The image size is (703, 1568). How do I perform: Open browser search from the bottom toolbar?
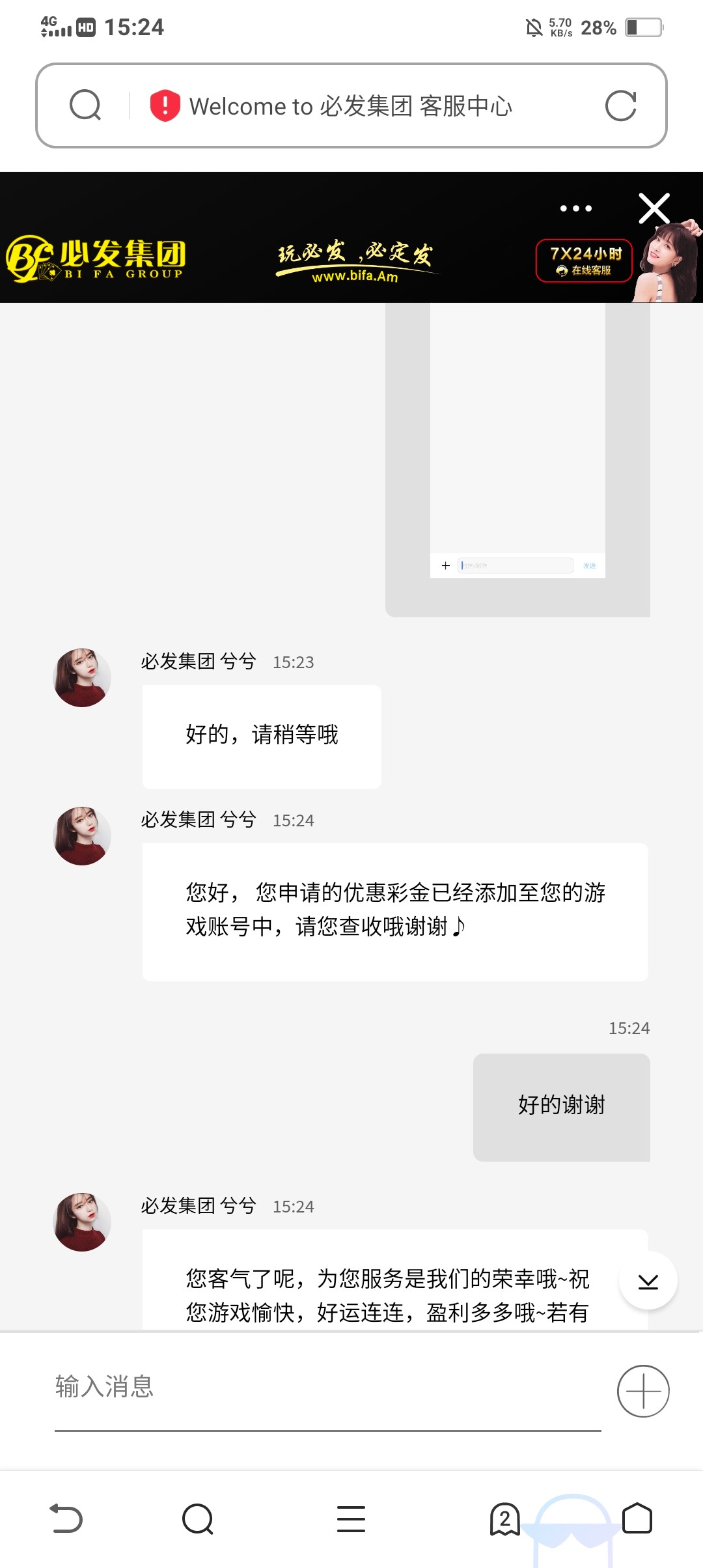pyautogui.click(x=198, y=1519)
